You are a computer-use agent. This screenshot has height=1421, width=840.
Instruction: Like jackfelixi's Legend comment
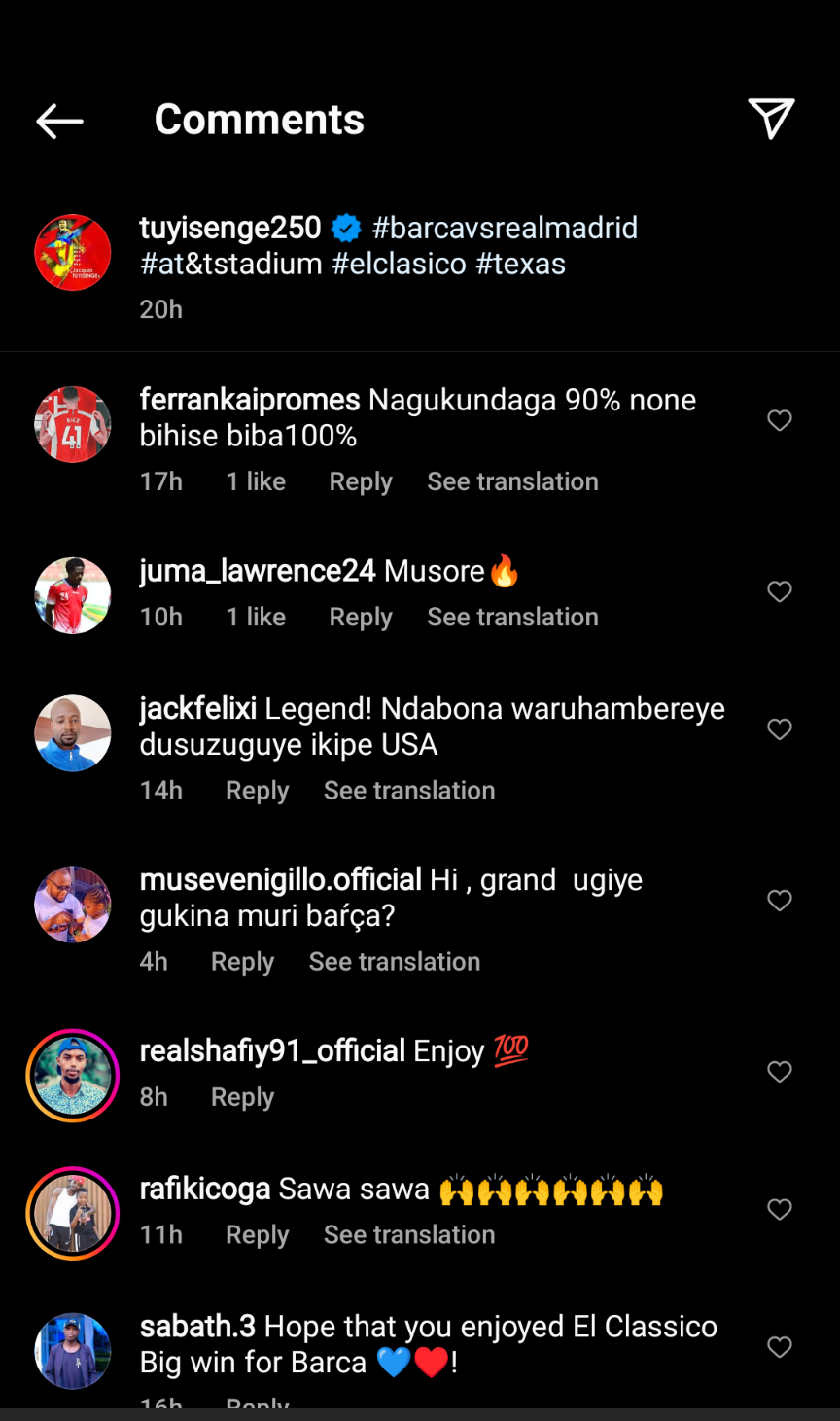point(780,729)
